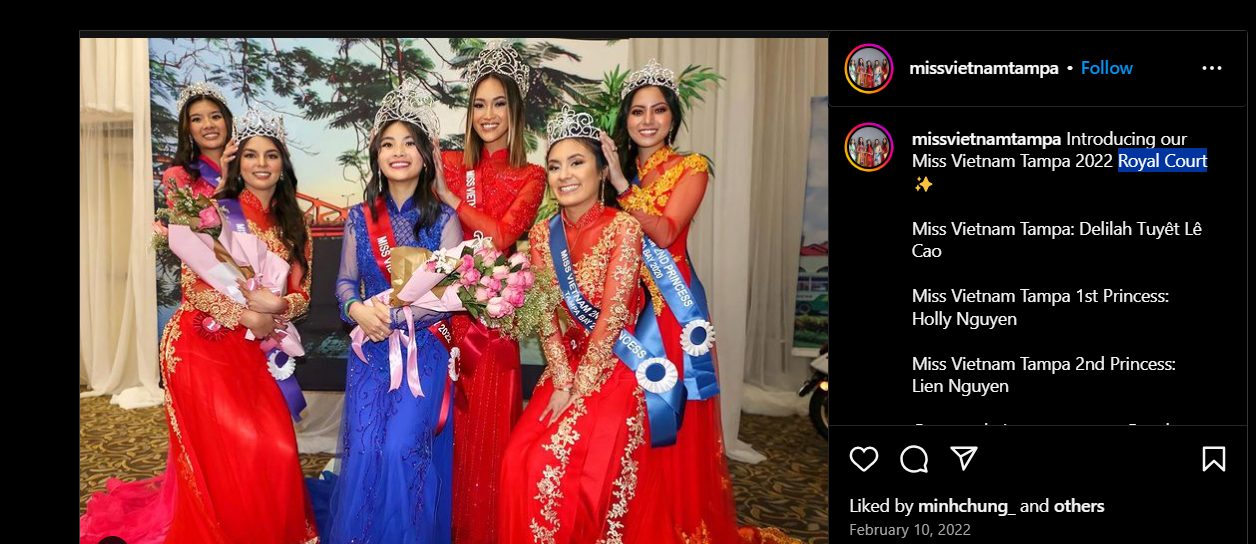
Task: Follow the missvietnamtampa account
Action: point(1106,68)
